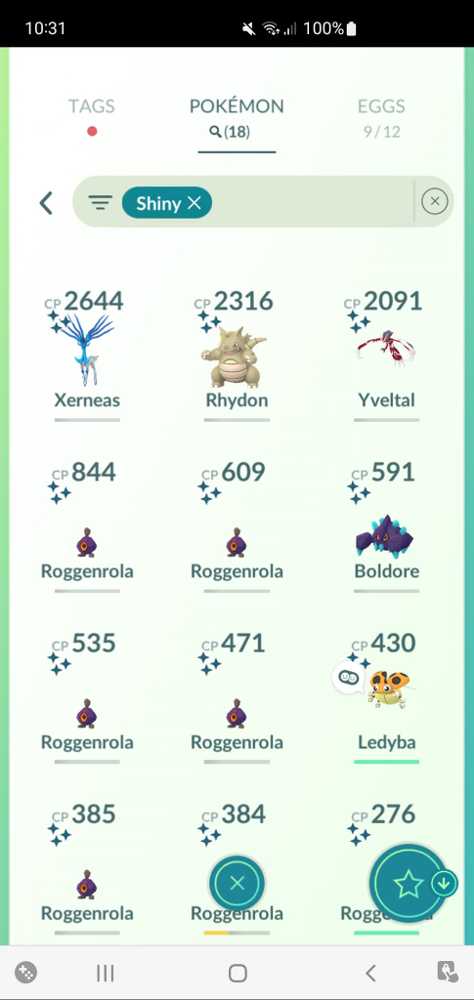Go back with the left arrow

click(45, 203)
